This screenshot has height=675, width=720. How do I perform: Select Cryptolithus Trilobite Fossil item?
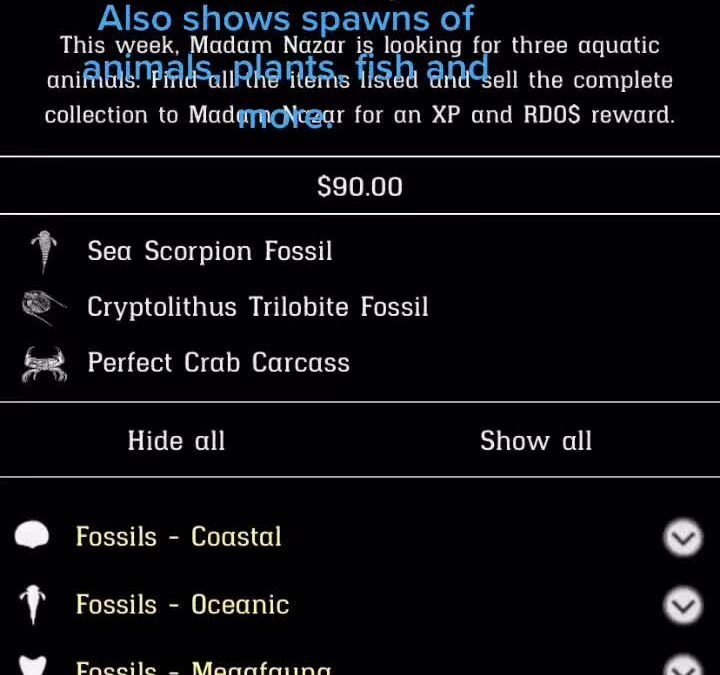click(258, 307)
